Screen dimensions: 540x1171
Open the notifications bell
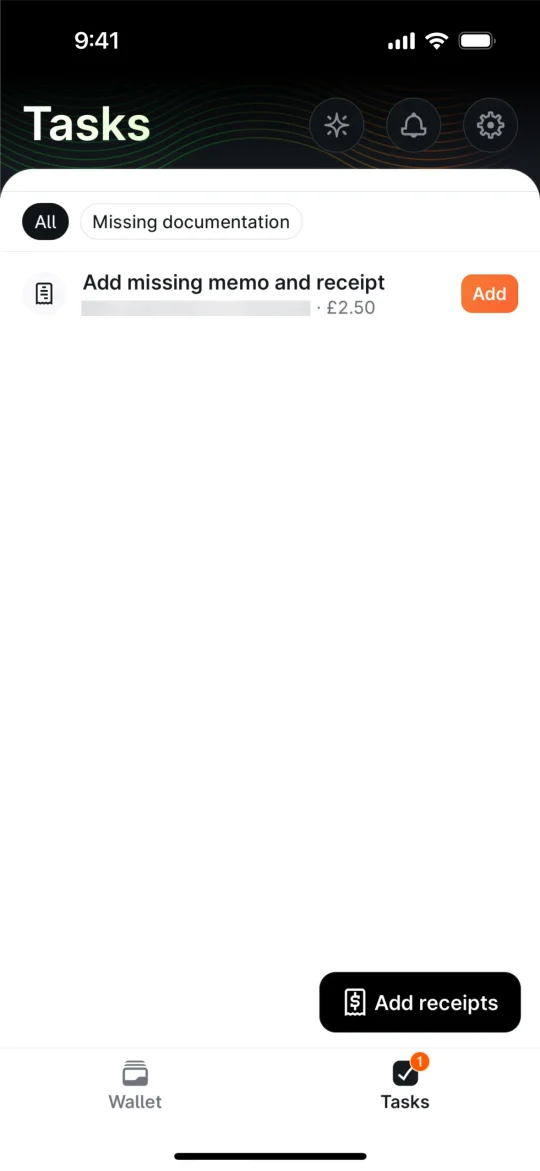pos(414,125)
